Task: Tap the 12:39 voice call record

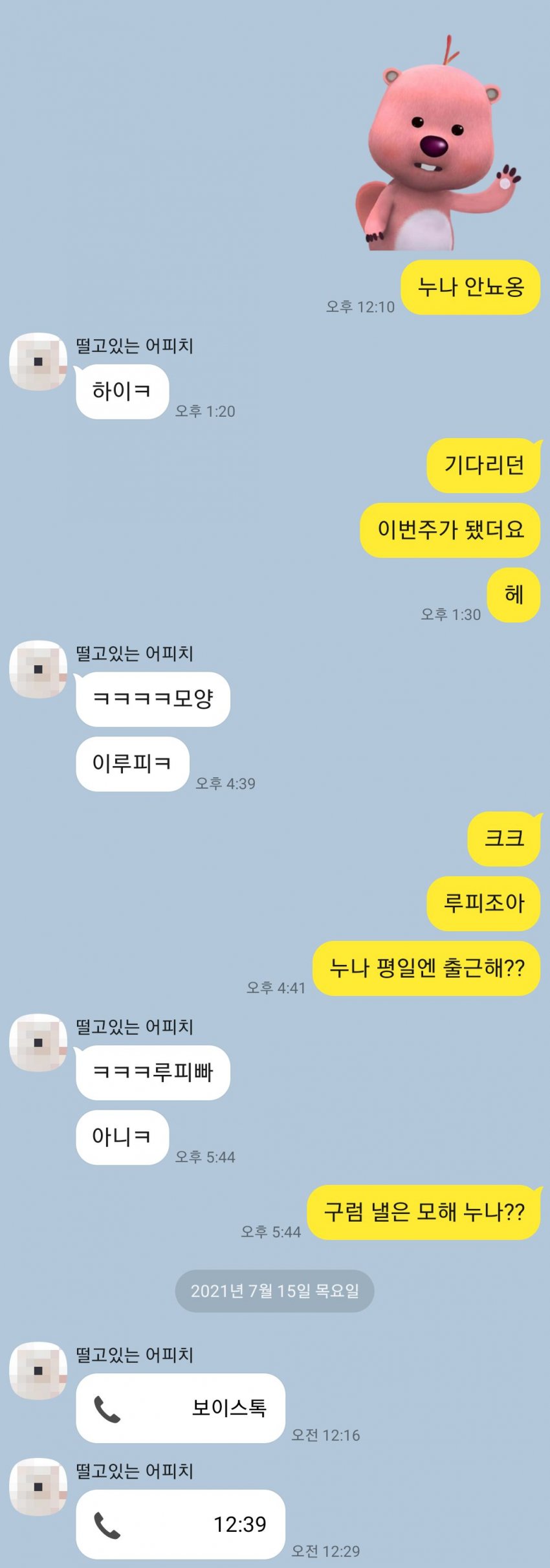Action: click(x=180, y=1523)
